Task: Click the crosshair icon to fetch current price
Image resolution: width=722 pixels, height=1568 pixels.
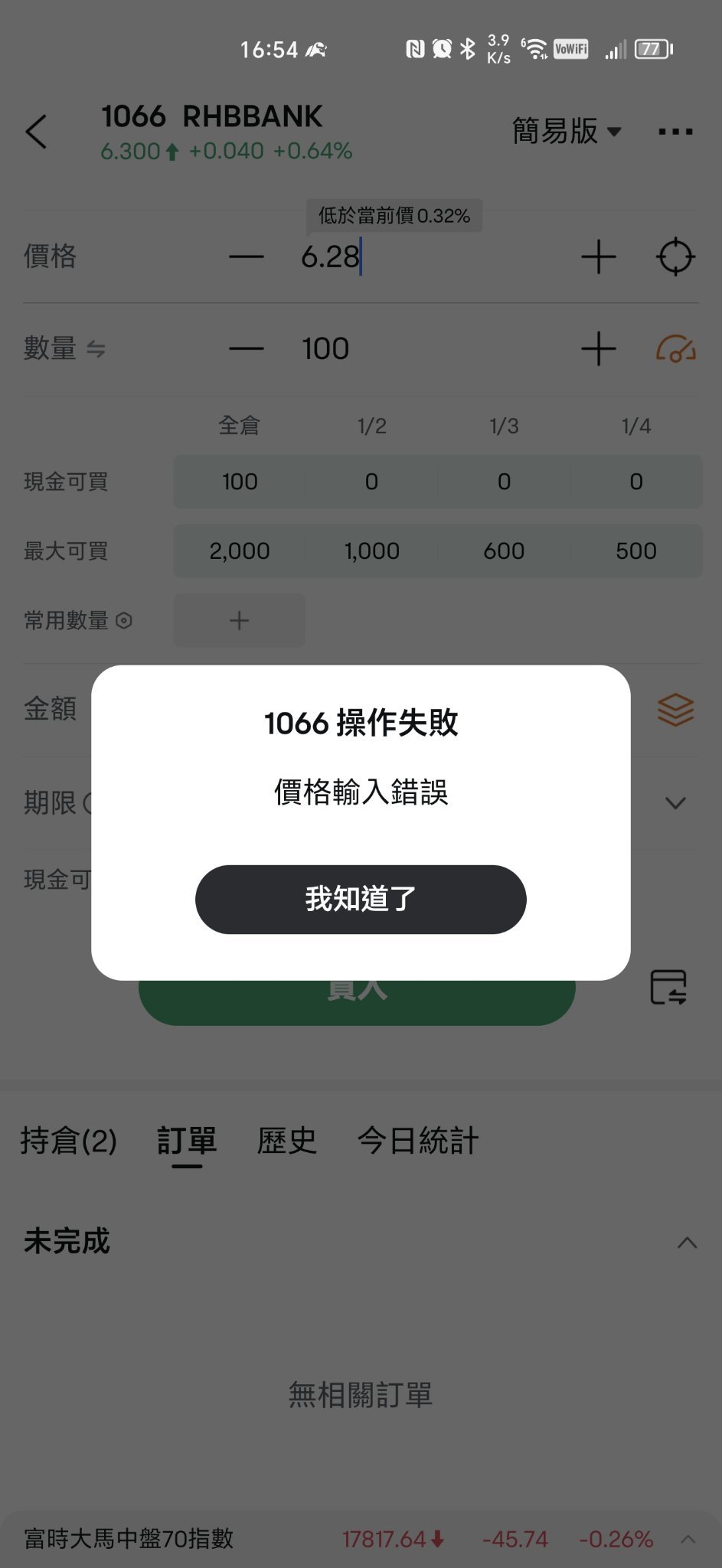Action: [675, 256]
